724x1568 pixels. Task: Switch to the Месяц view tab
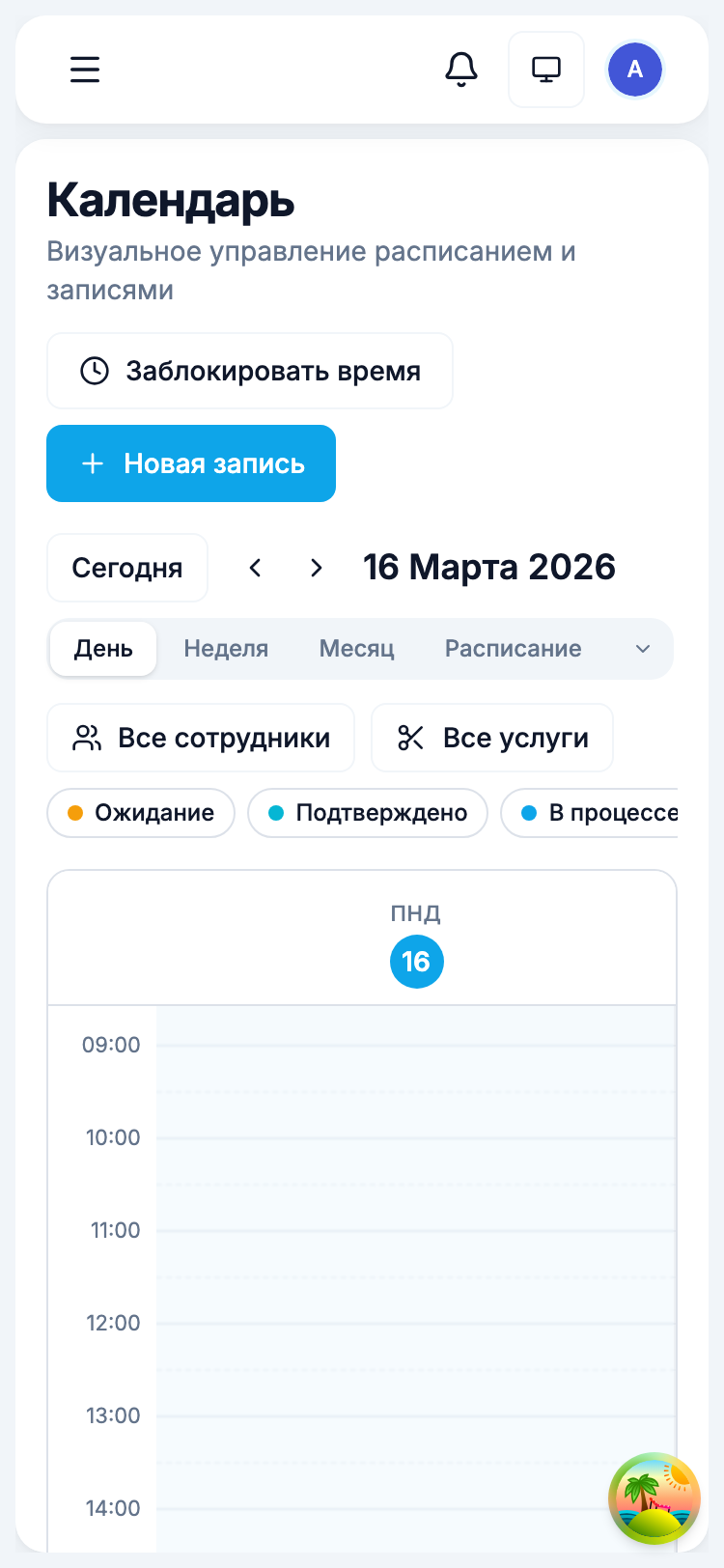point(356,648)
